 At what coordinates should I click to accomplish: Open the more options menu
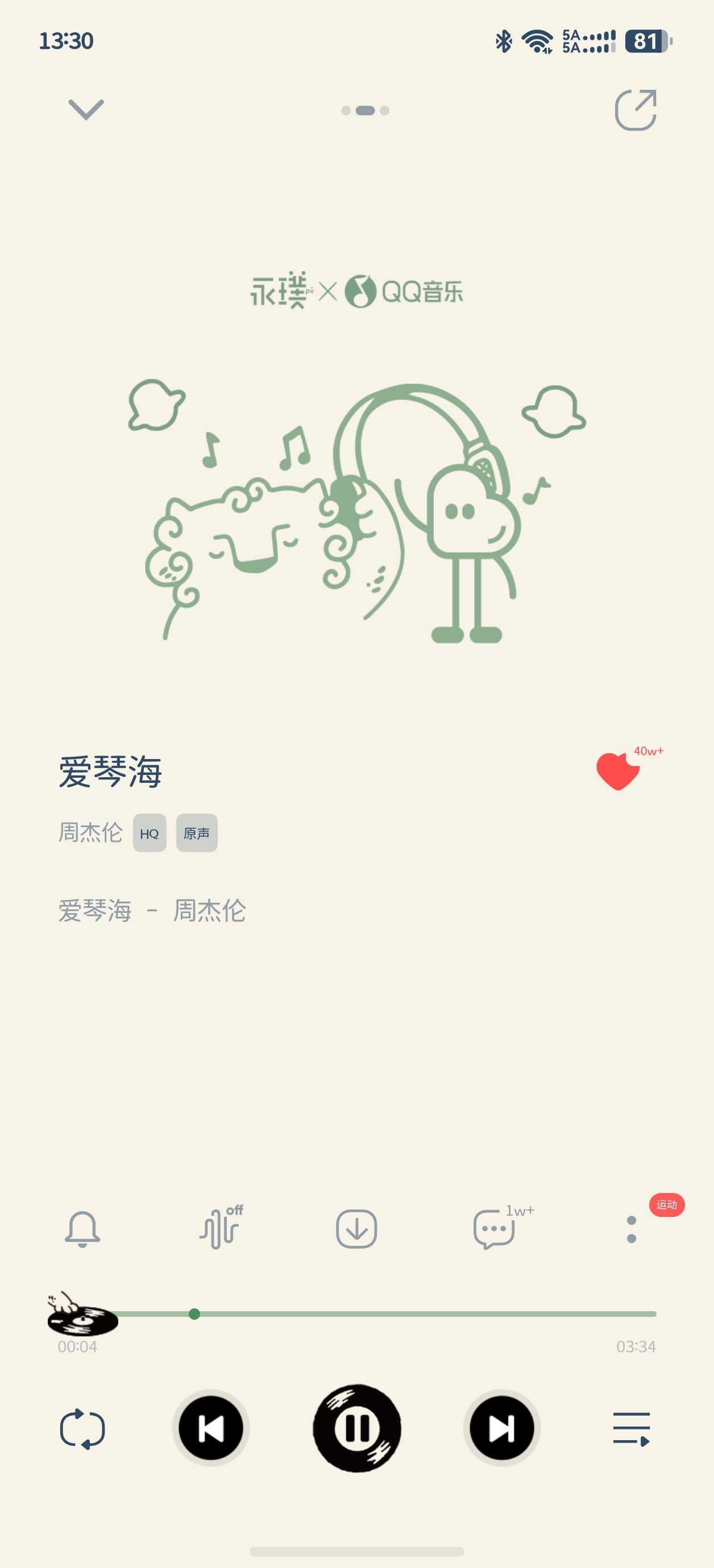coord(632,1229)
